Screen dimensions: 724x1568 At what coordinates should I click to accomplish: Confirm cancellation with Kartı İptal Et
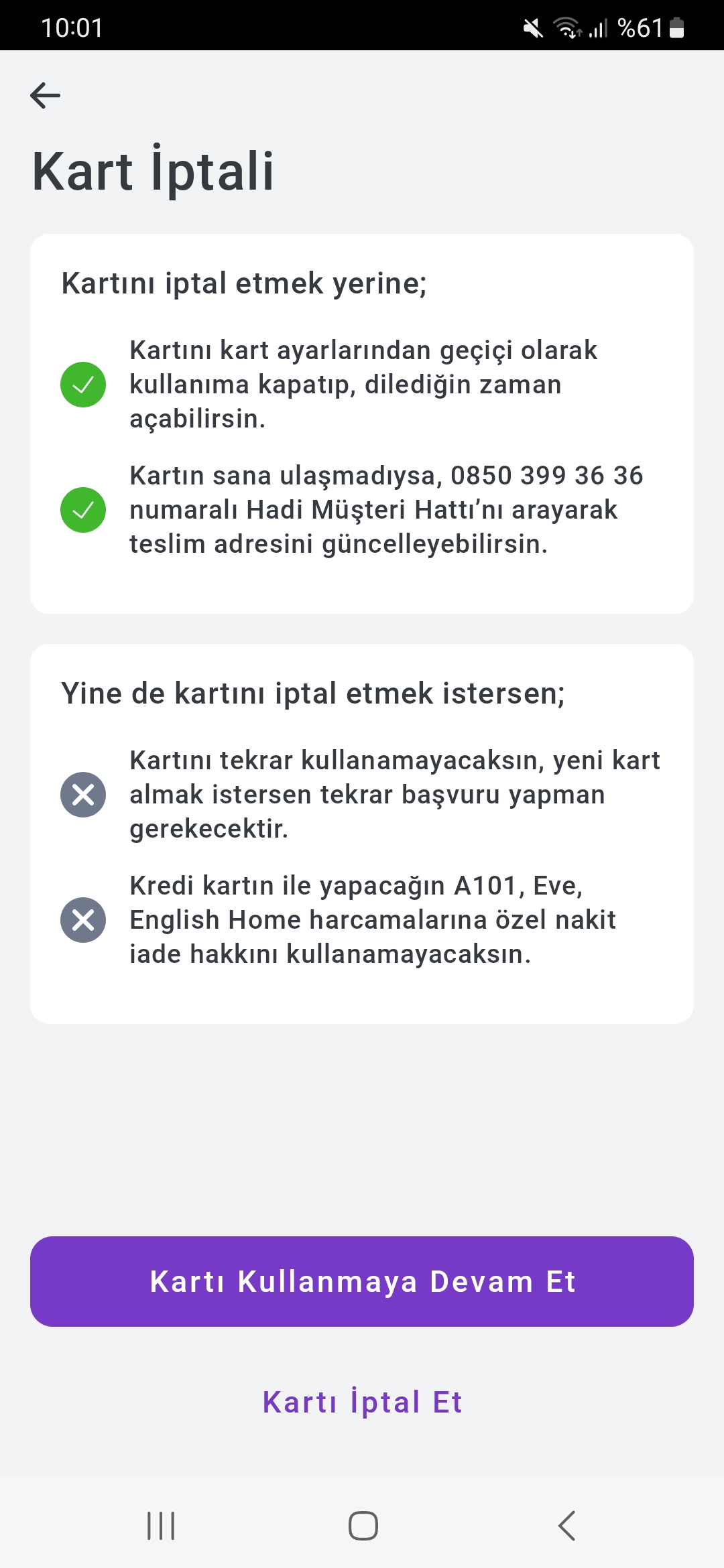[x=362, y=1402]
